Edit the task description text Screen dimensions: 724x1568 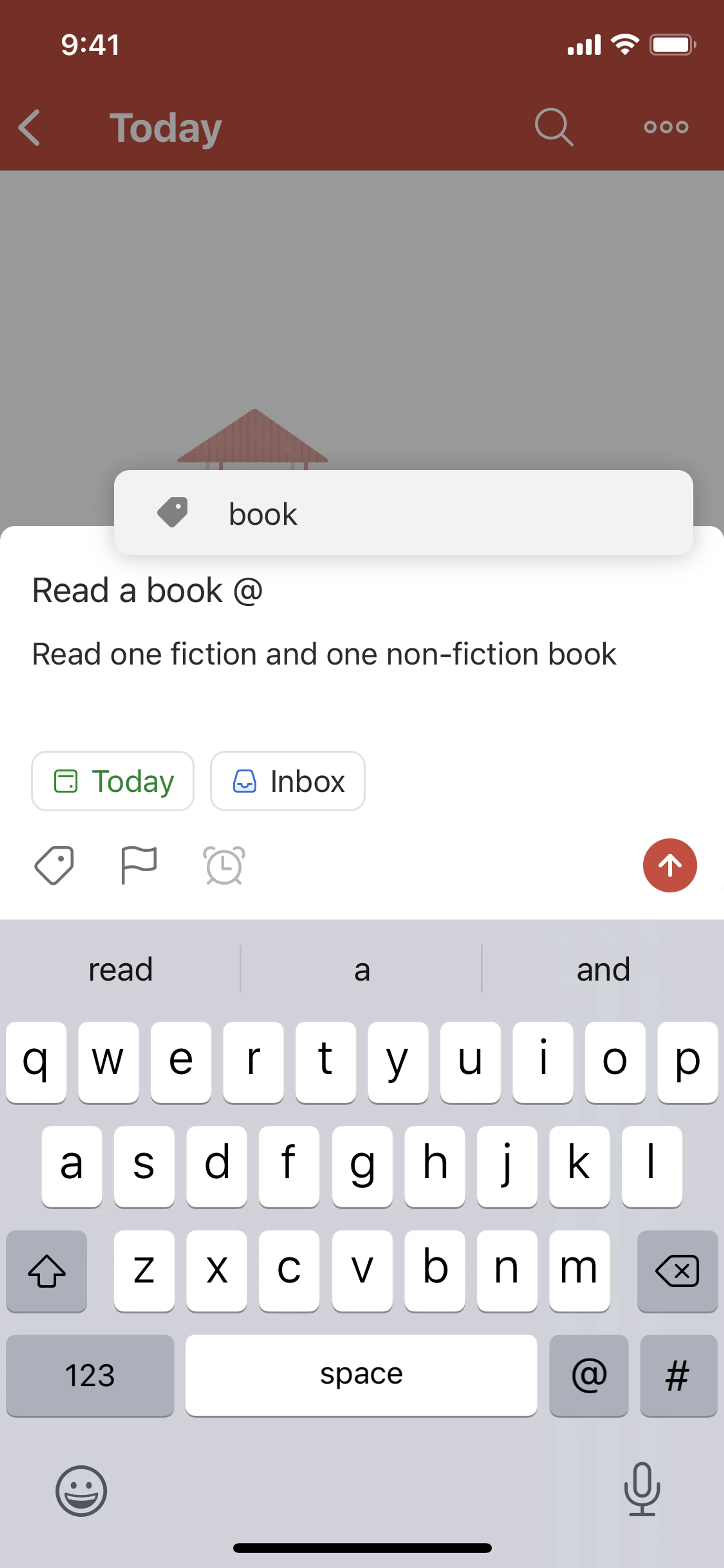click(x=324, y=654)
